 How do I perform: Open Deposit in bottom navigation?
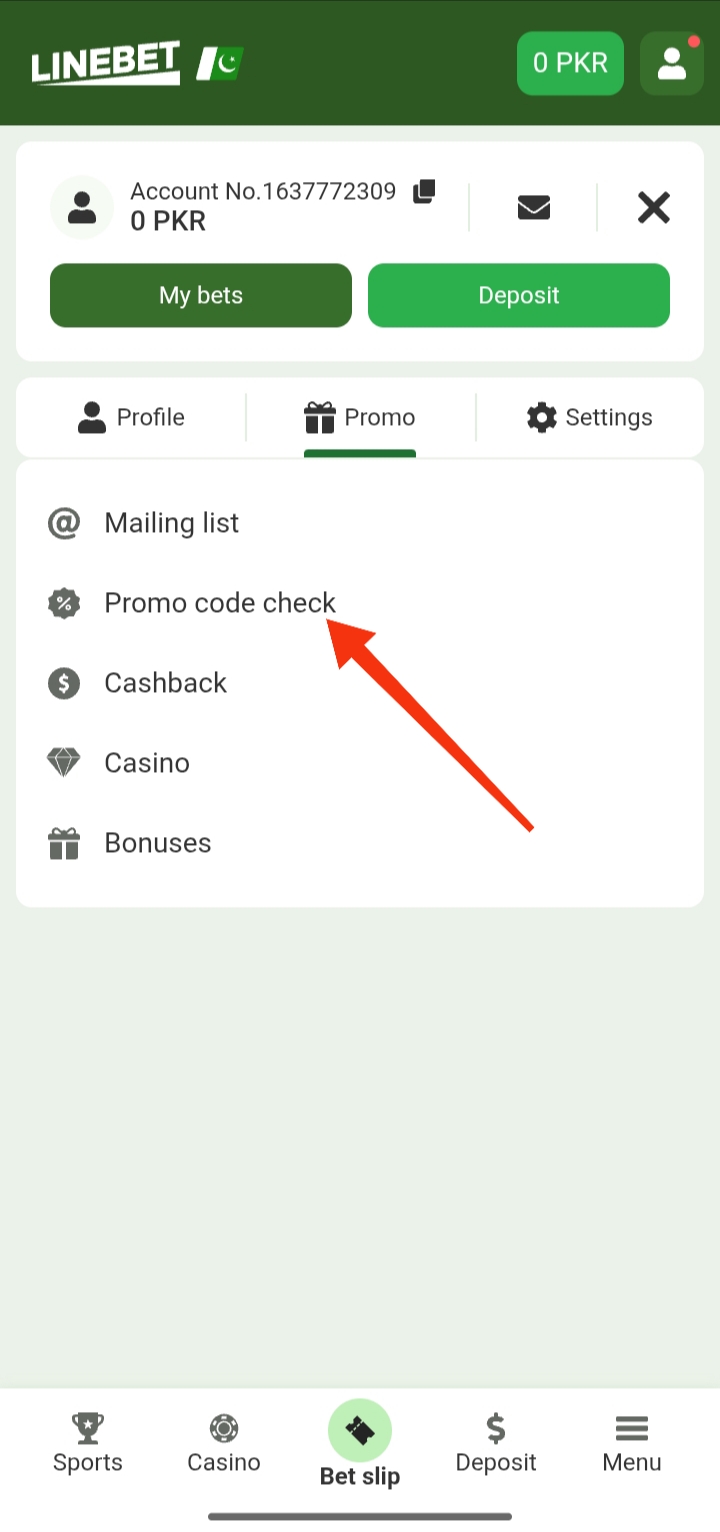click(496, 1443)
